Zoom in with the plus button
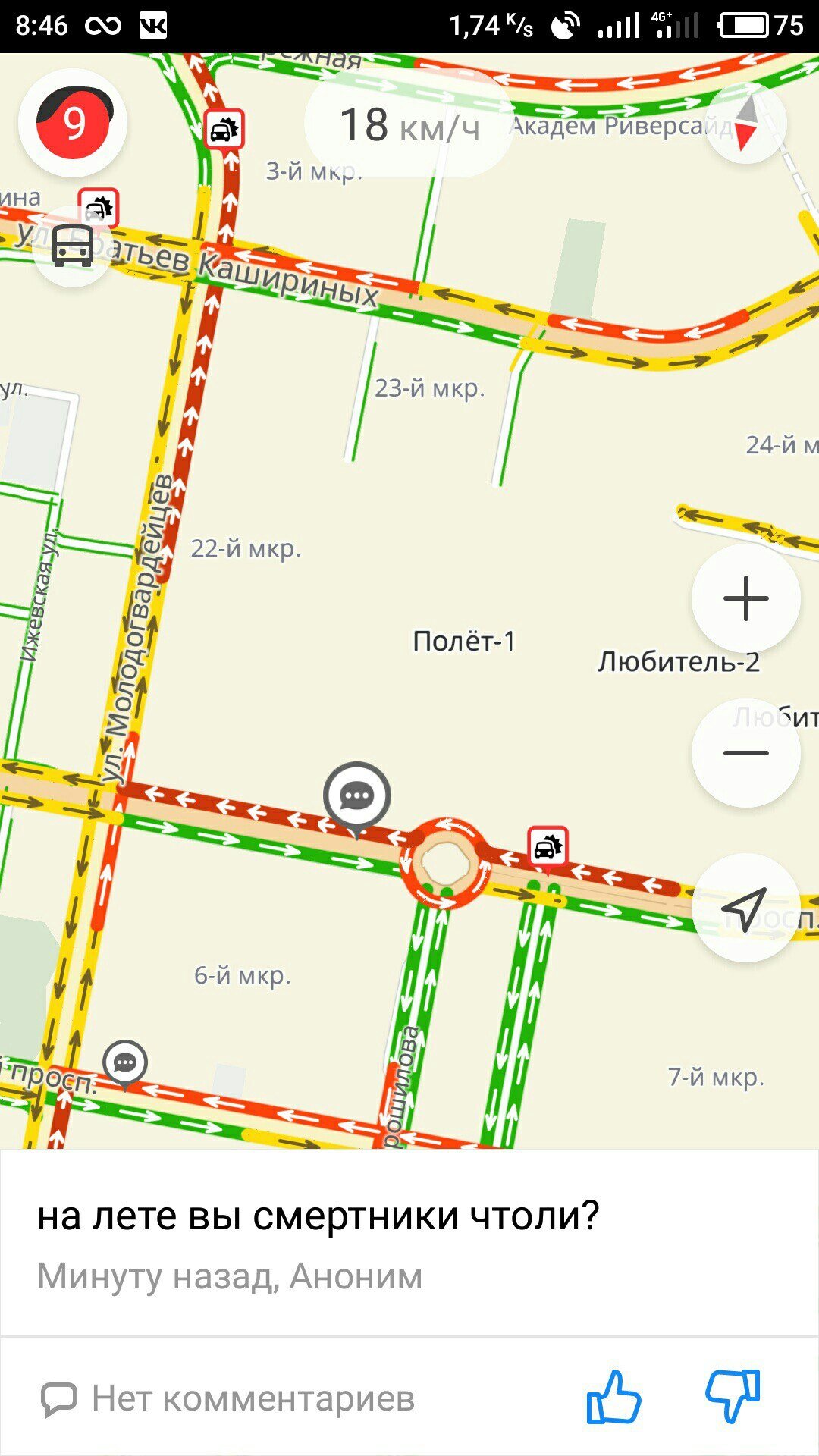The image size is (819, 1456). click(x=746, y=598)
